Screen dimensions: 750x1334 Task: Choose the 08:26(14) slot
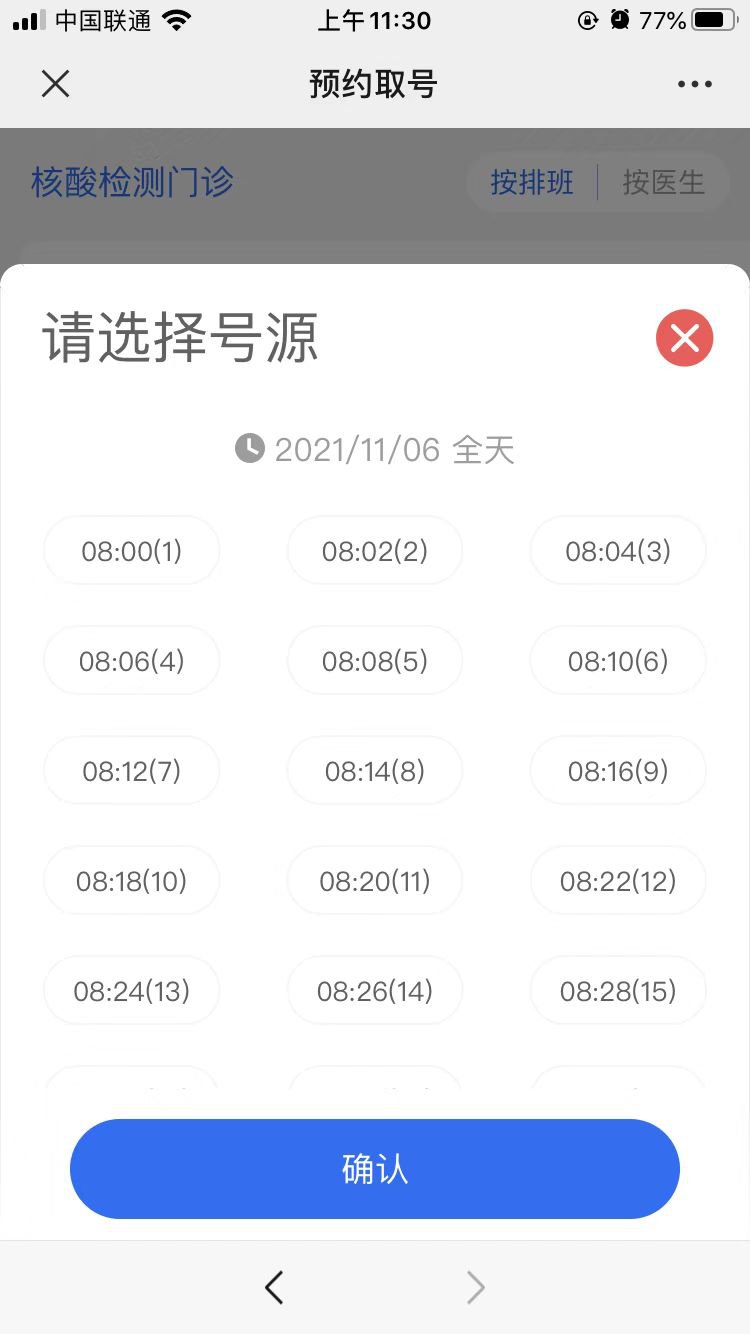374,991
